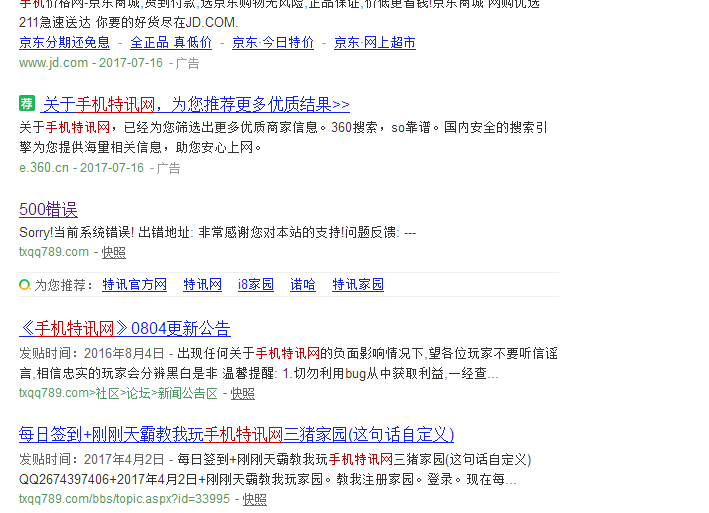View 快照 for the 新闻公告区 result
709x513 pixels.
[x=242, y=394]
